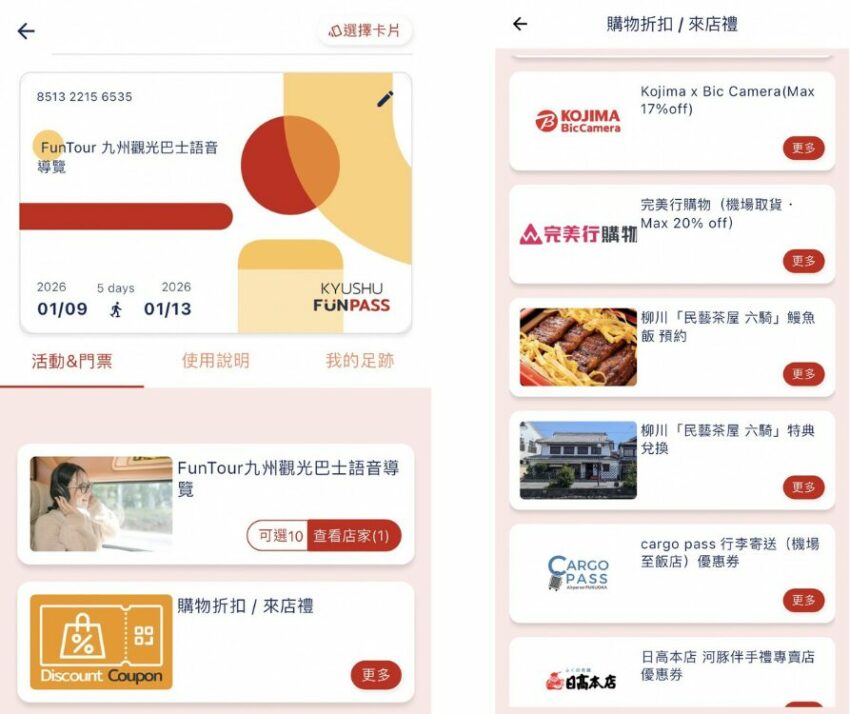The height and width of the screenshot is (714, 850).
Task: Tap 更多 for 六騎 鰻魚飯 預約
Action: tap(803, 374)
